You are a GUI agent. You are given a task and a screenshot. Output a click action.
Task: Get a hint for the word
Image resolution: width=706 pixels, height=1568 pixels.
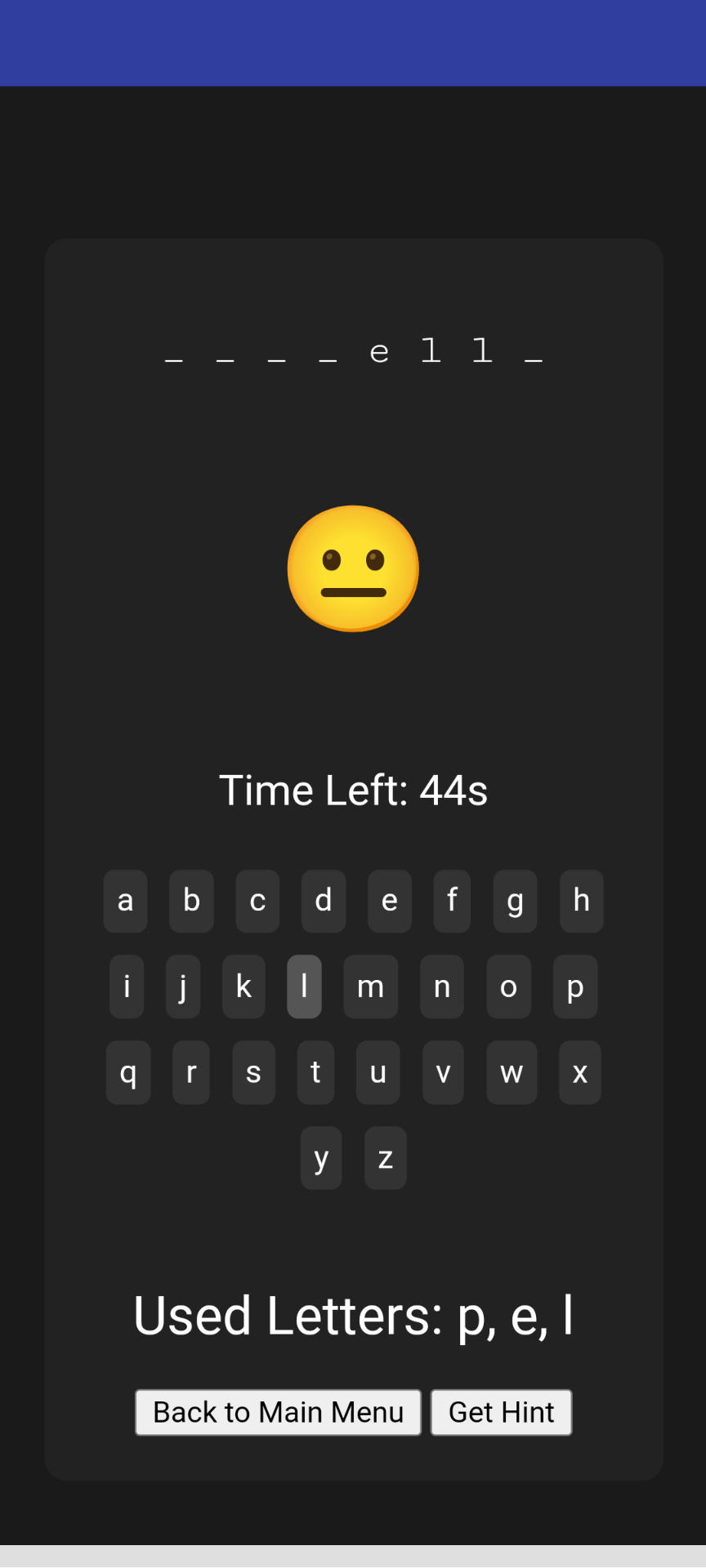click(501, 1412)
